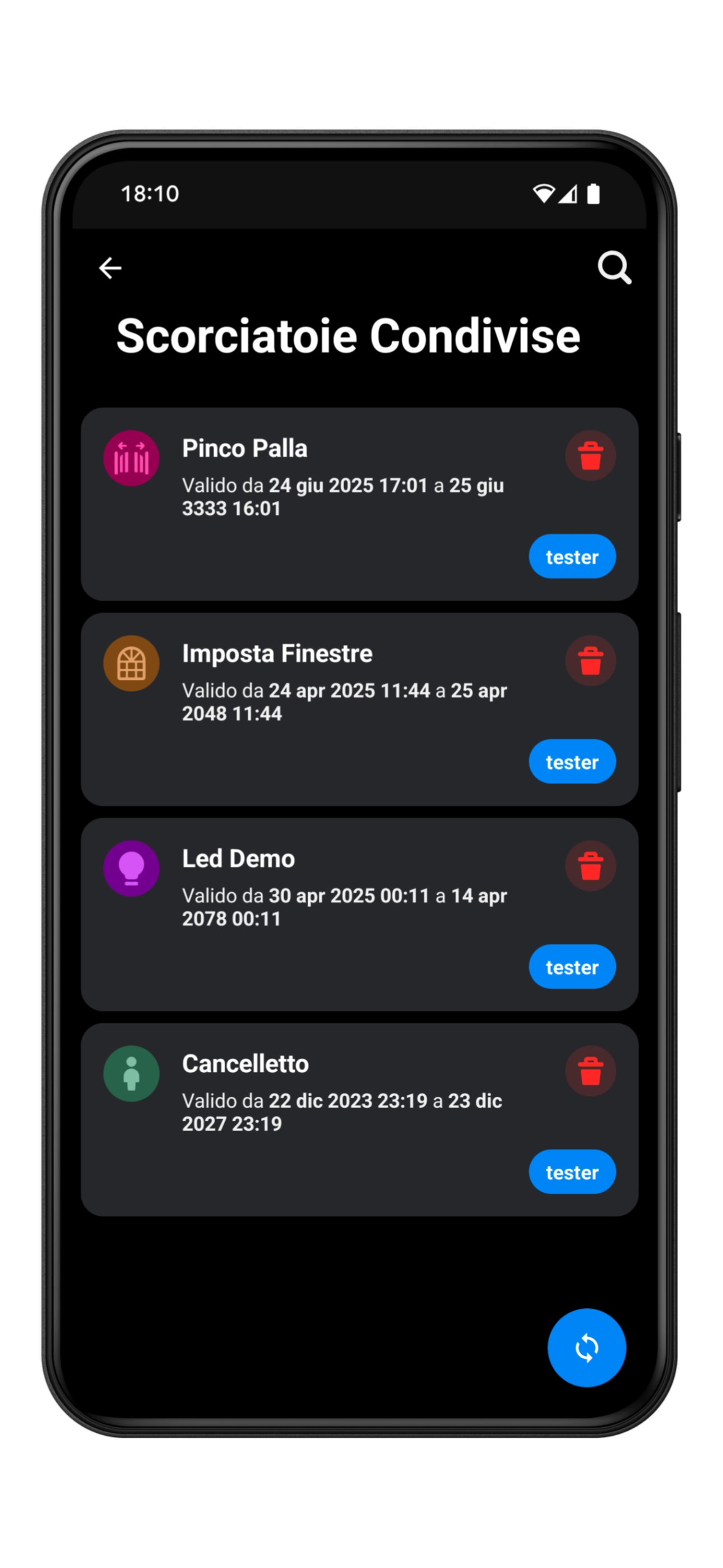Image resolution: width=723 pixels, height=1568 pixels.
Task: Open the Imposta Finestre card
Action: pyautogui.click(x=360, y=709)
